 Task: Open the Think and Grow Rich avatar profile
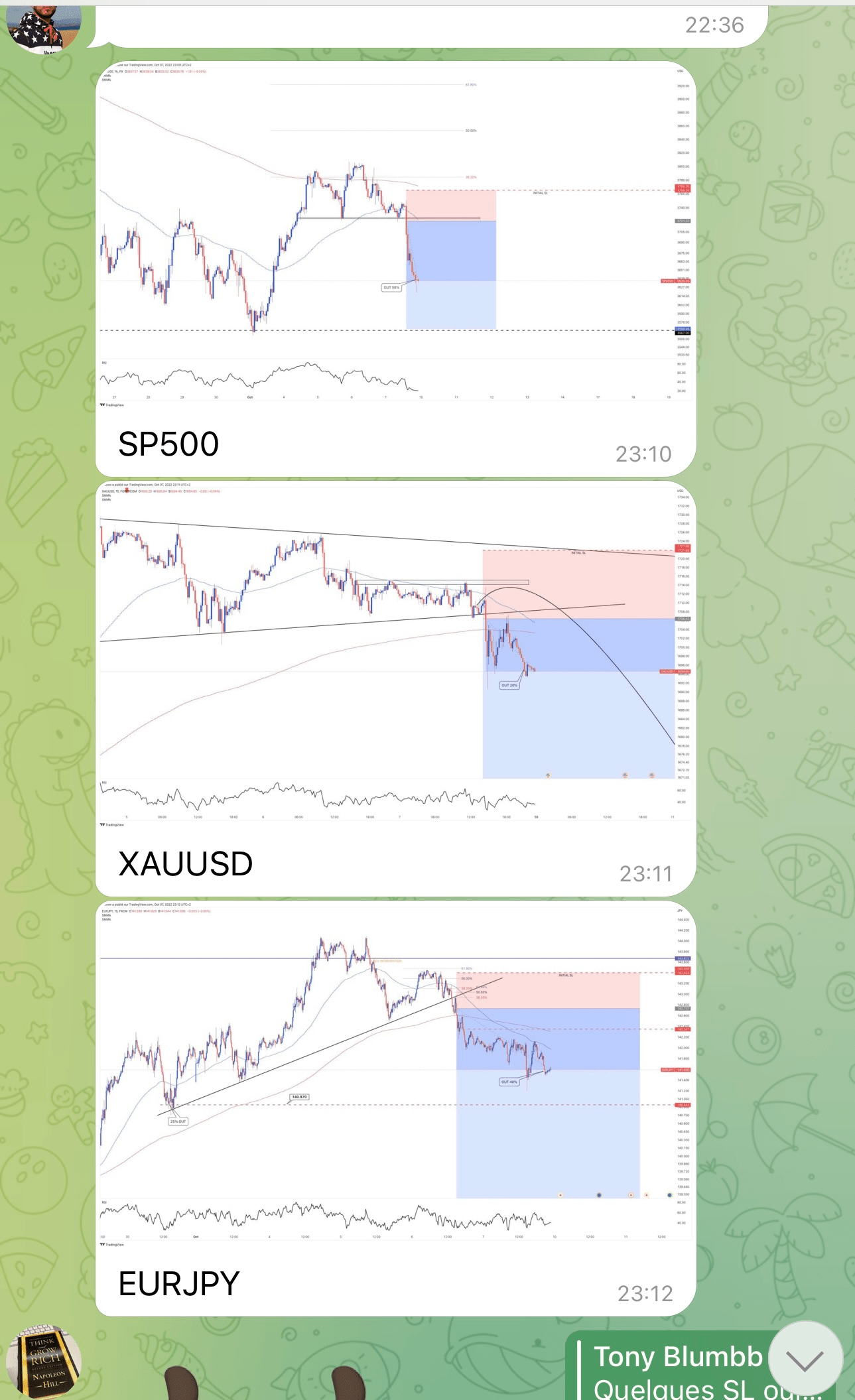[x=44, y=1362]
